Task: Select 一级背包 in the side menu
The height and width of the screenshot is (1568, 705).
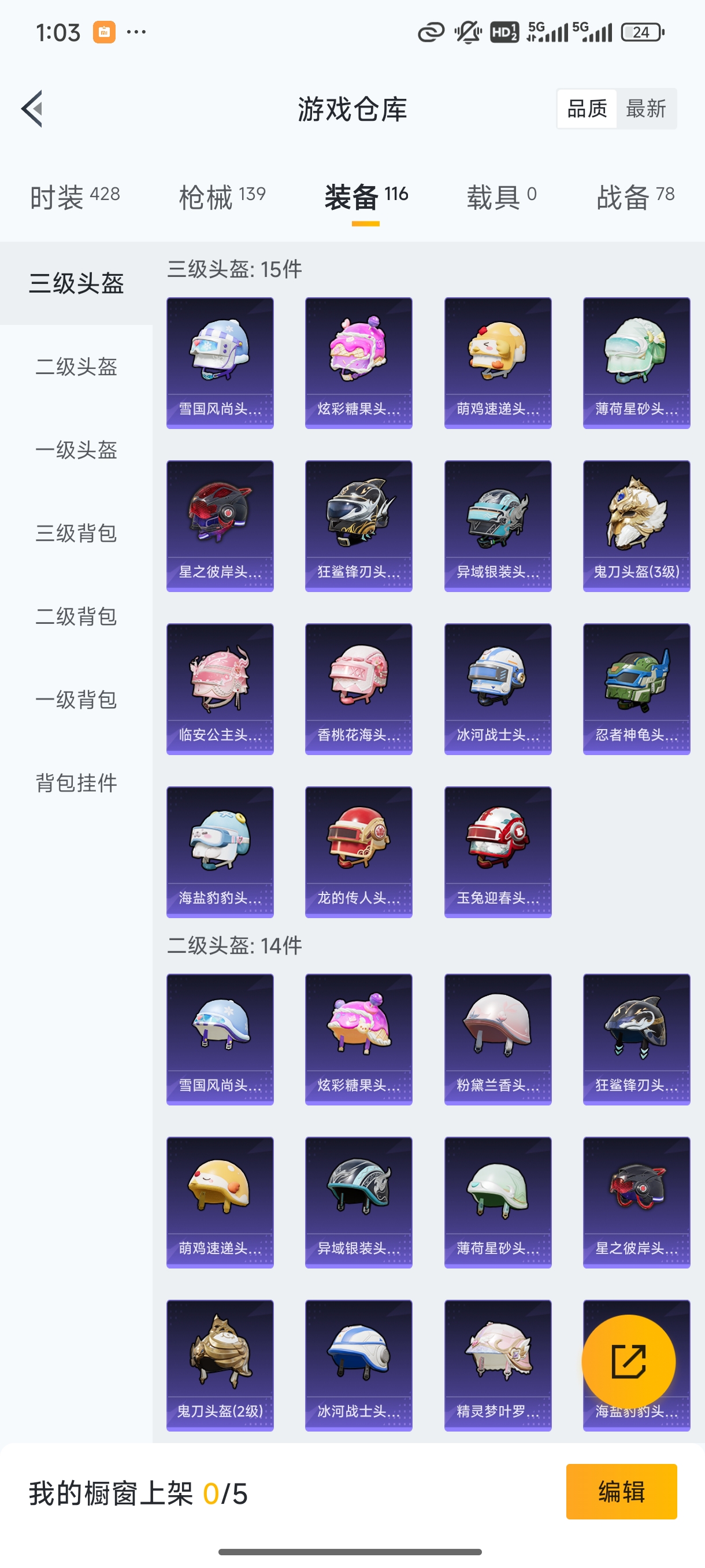Action: pyautogui.click(x=76, y=700)
